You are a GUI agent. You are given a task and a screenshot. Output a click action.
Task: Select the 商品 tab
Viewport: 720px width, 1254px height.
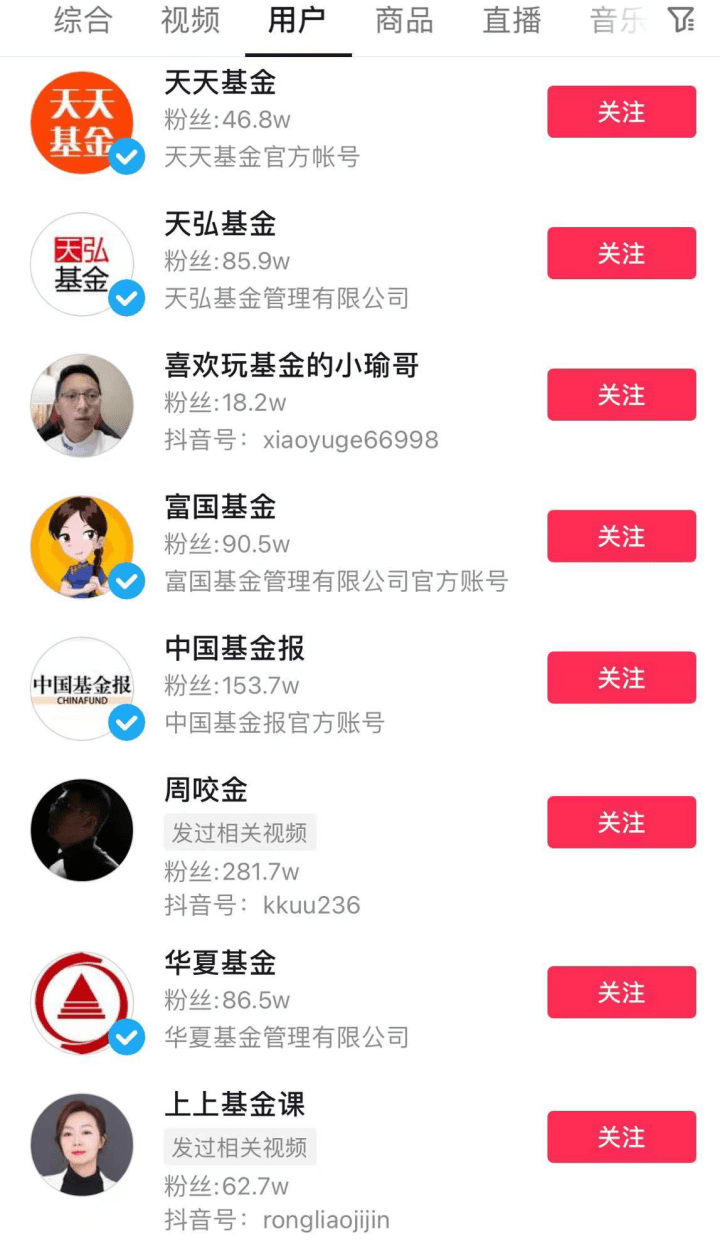(x=404, y=21)
